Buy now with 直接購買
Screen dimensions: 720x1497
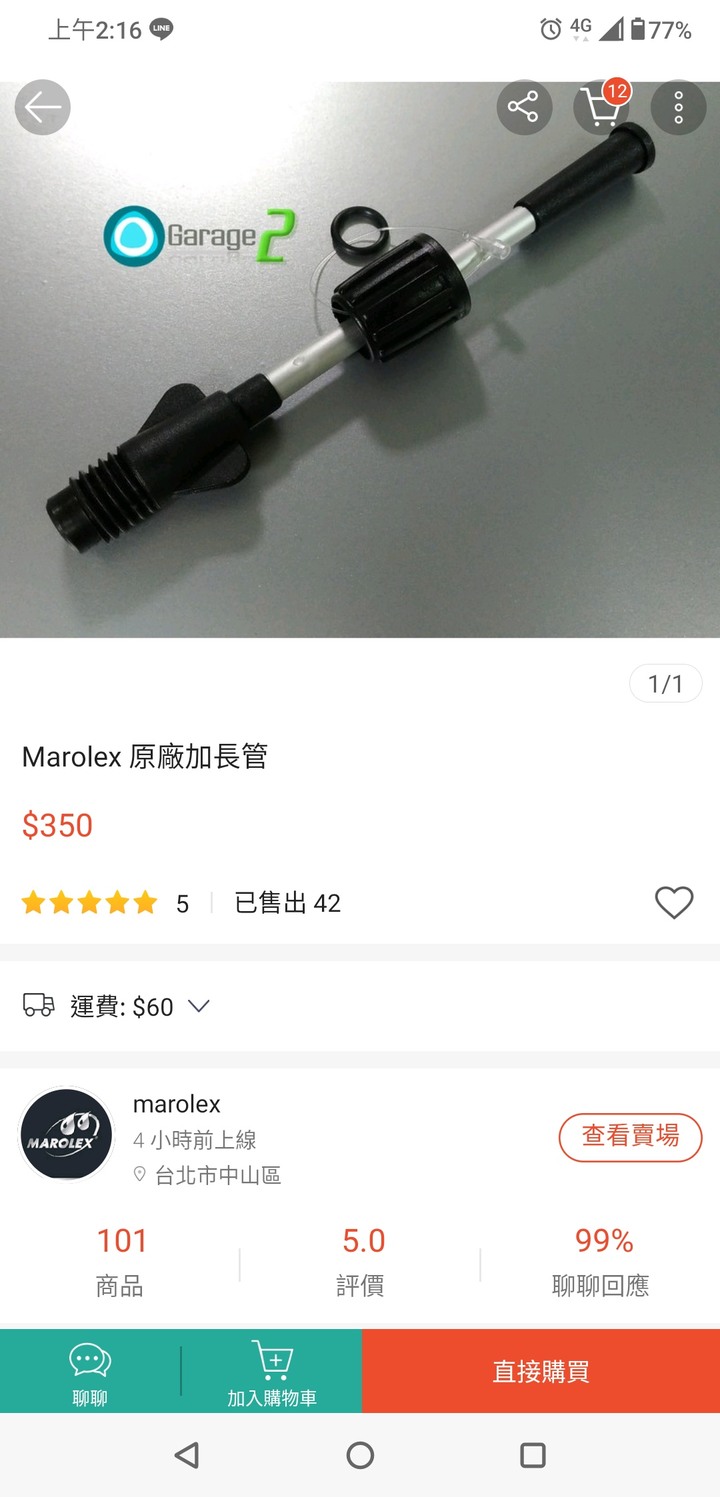pos(541,1372)
